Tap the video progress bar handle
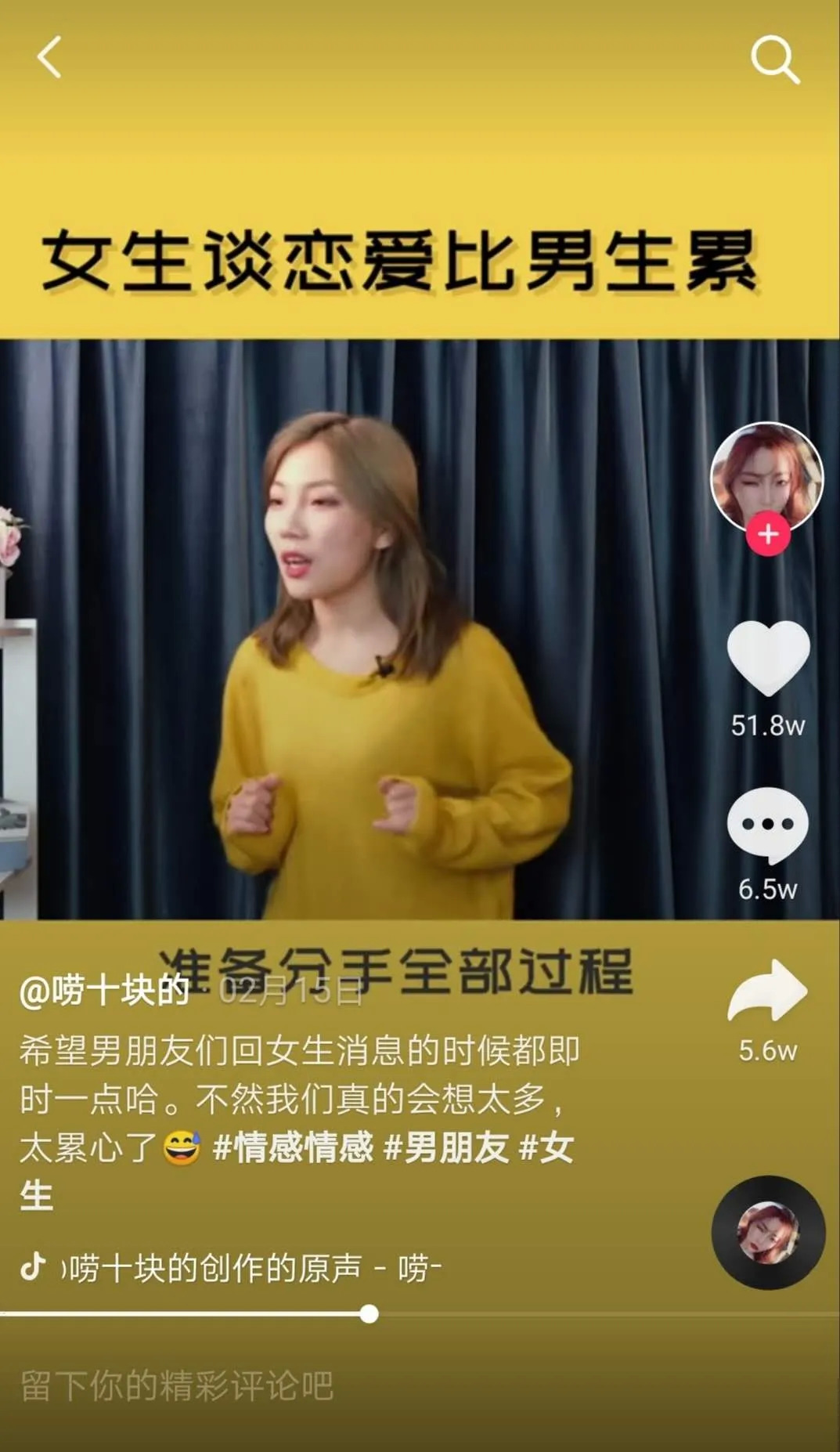 [x=369, y=1314]
